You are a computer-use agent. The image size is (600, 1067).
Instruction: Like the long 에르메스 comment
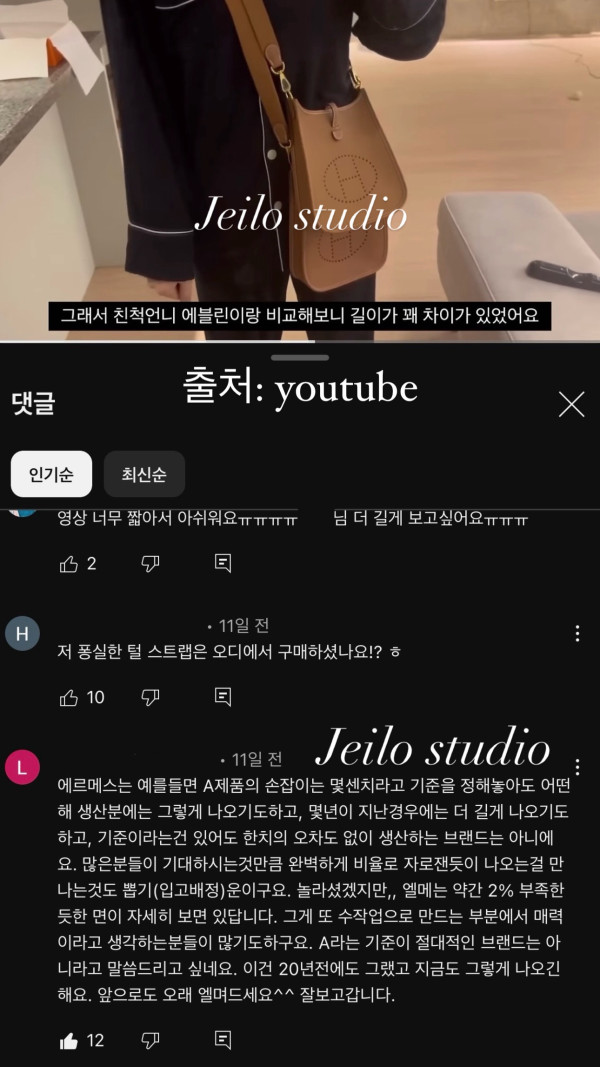69,1041
